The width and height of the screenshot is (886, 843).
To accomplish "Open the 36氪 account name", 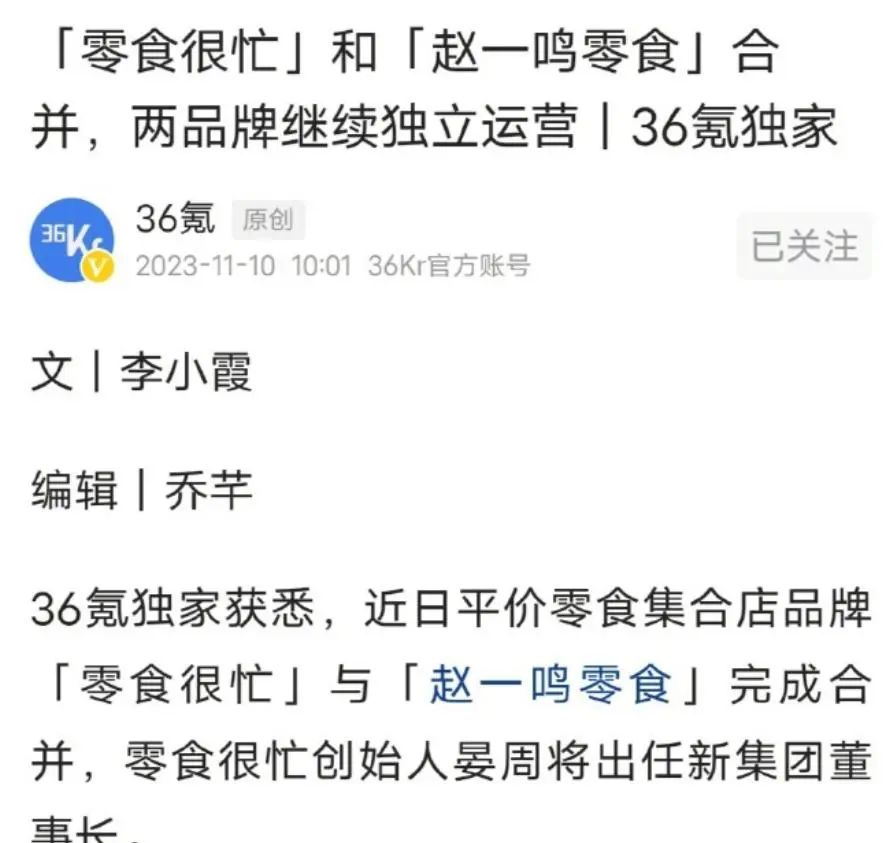I will (176, 217).
